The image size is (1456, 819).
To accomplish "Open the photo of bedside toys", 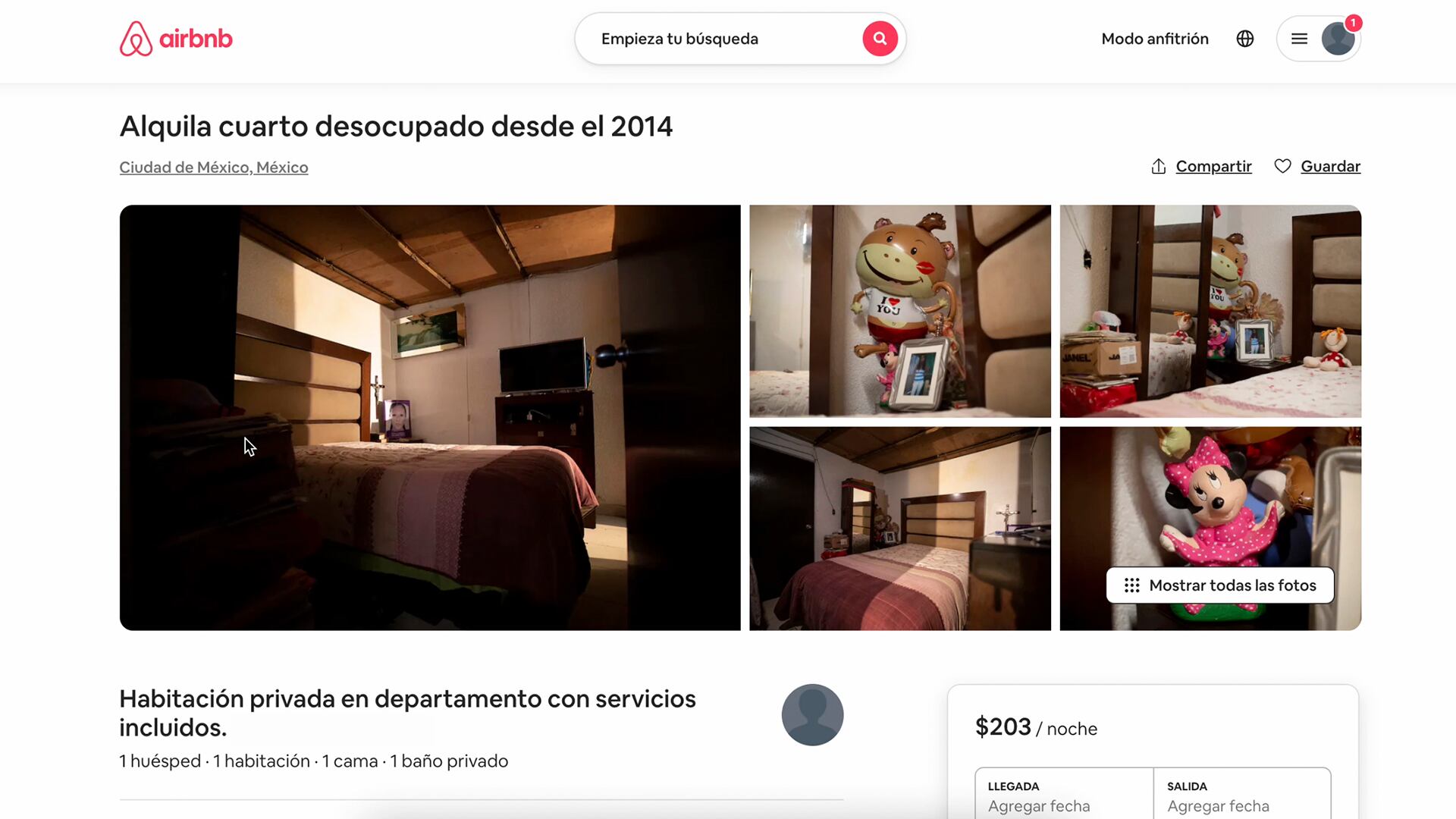I will pyautogui.click(x=1210, y=311).
